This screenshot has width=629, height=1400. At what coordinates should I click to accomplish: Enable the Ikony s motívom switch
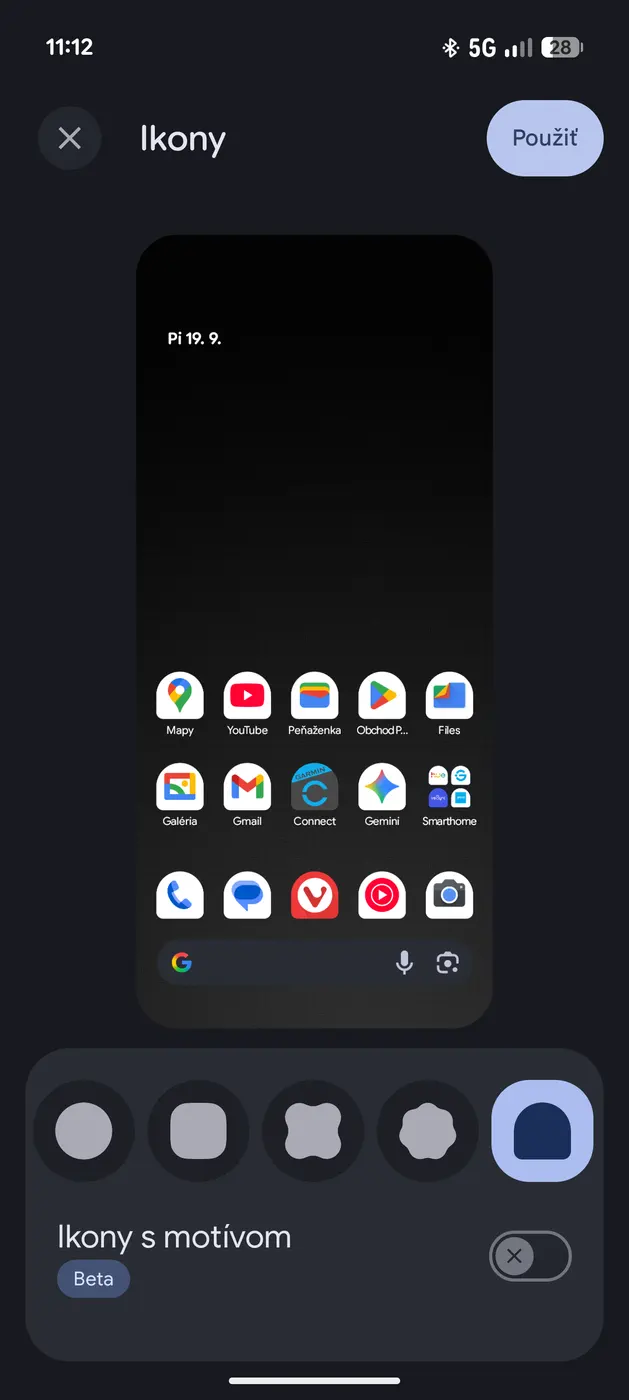click(x=529, y=1256)
